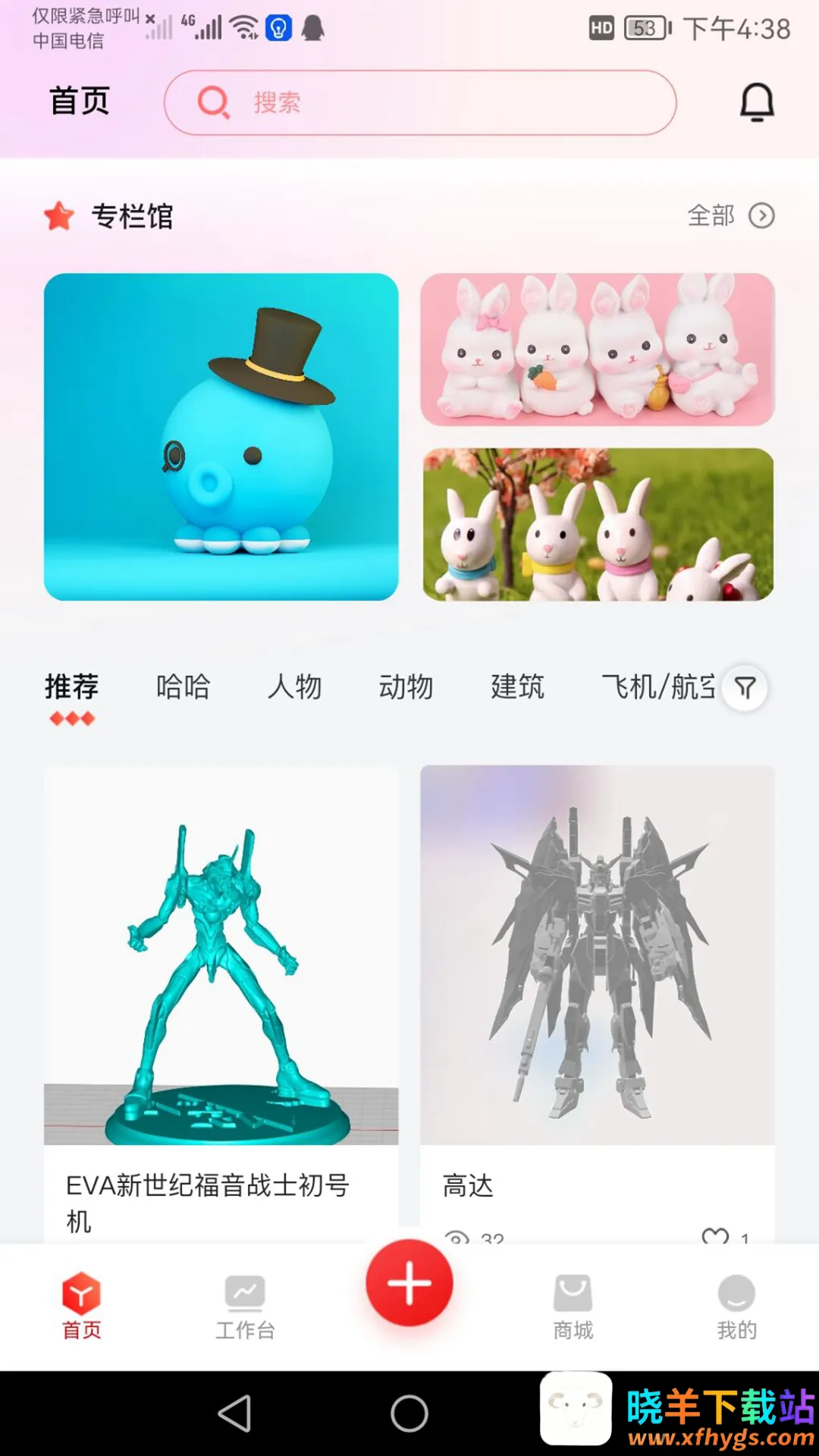Open the pink bunny figurines tile
819x1456 pixels.
[598, 349]
